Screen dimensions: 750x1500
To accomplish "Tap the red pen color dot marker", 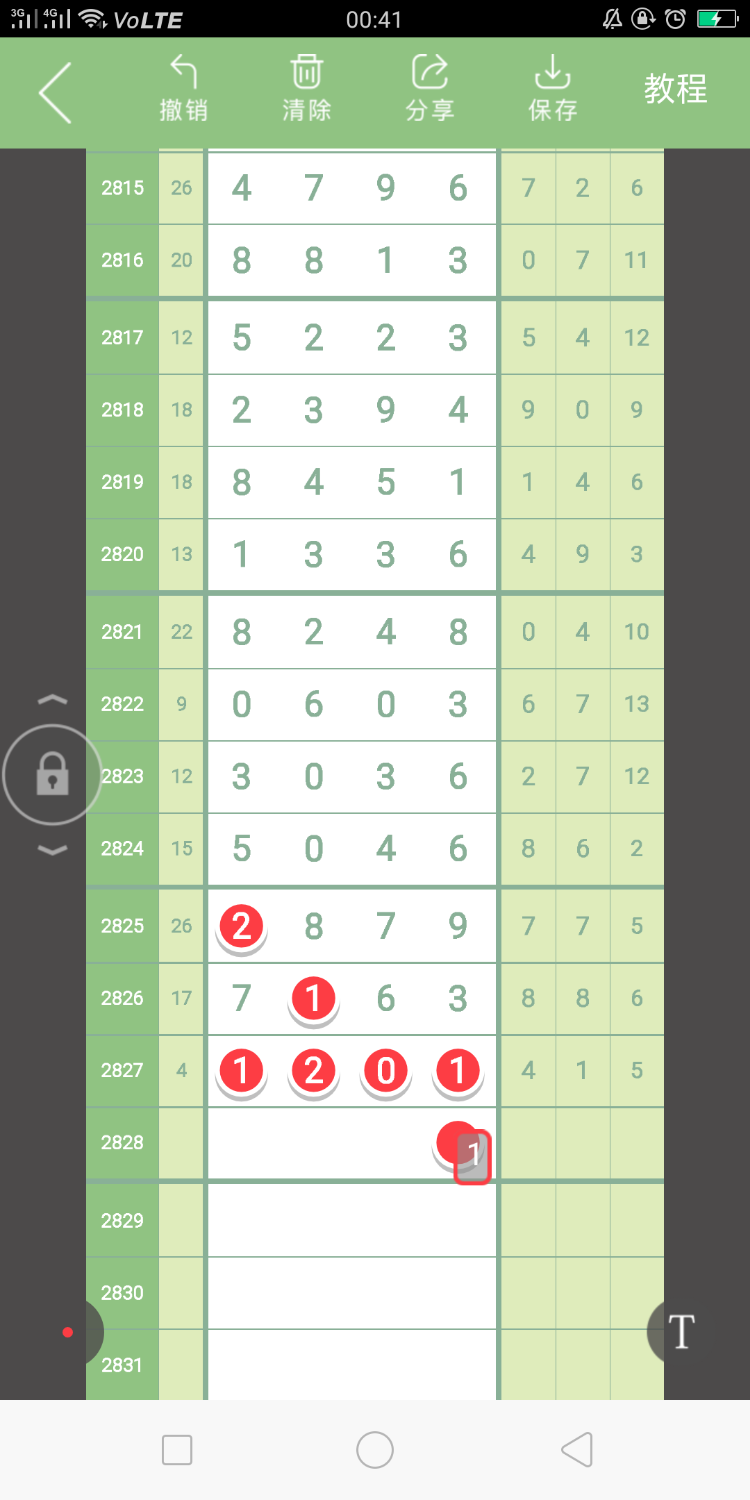I will (68, 1331).
